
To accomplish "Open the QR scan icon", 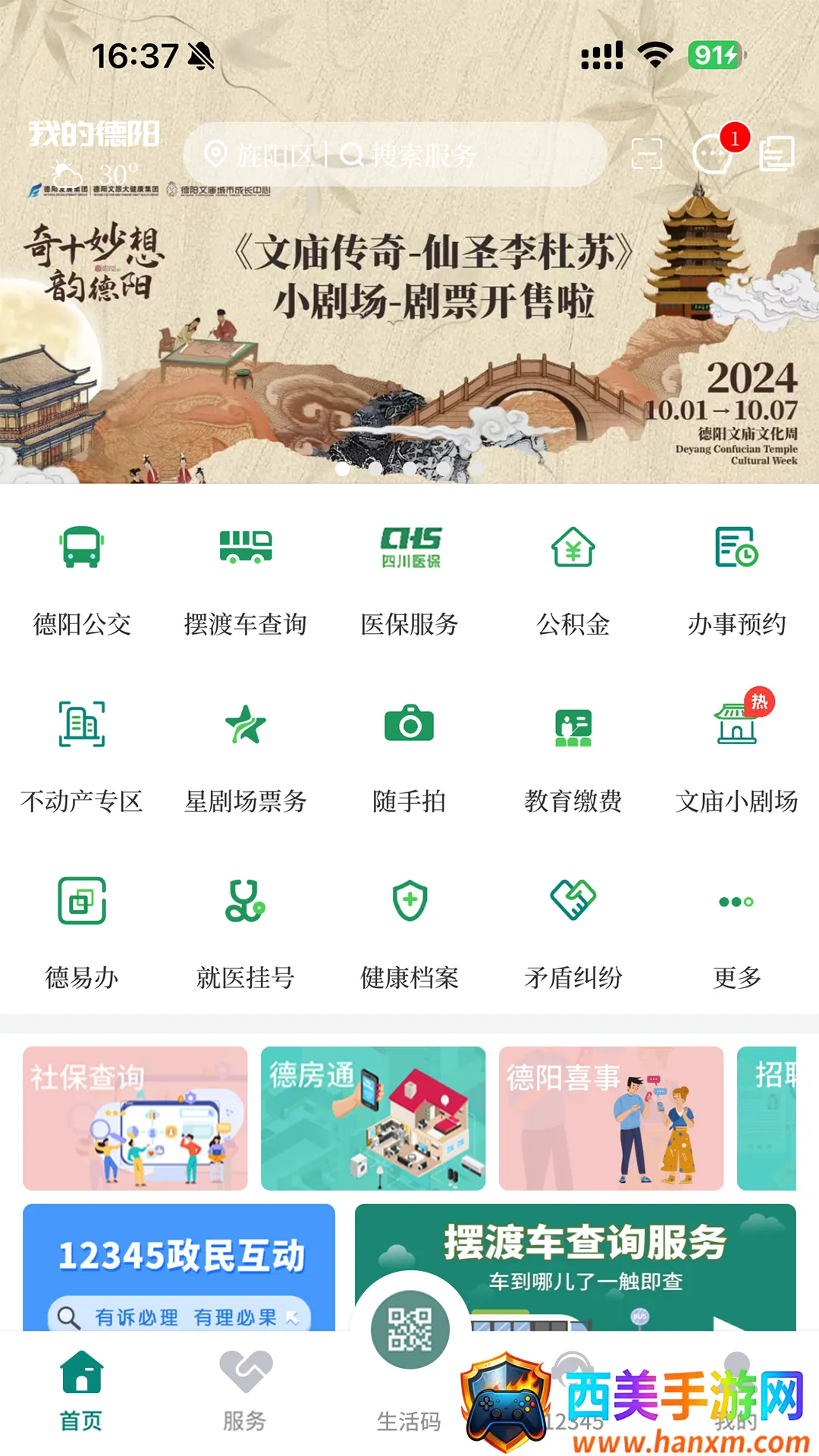I will click(646, 154).
